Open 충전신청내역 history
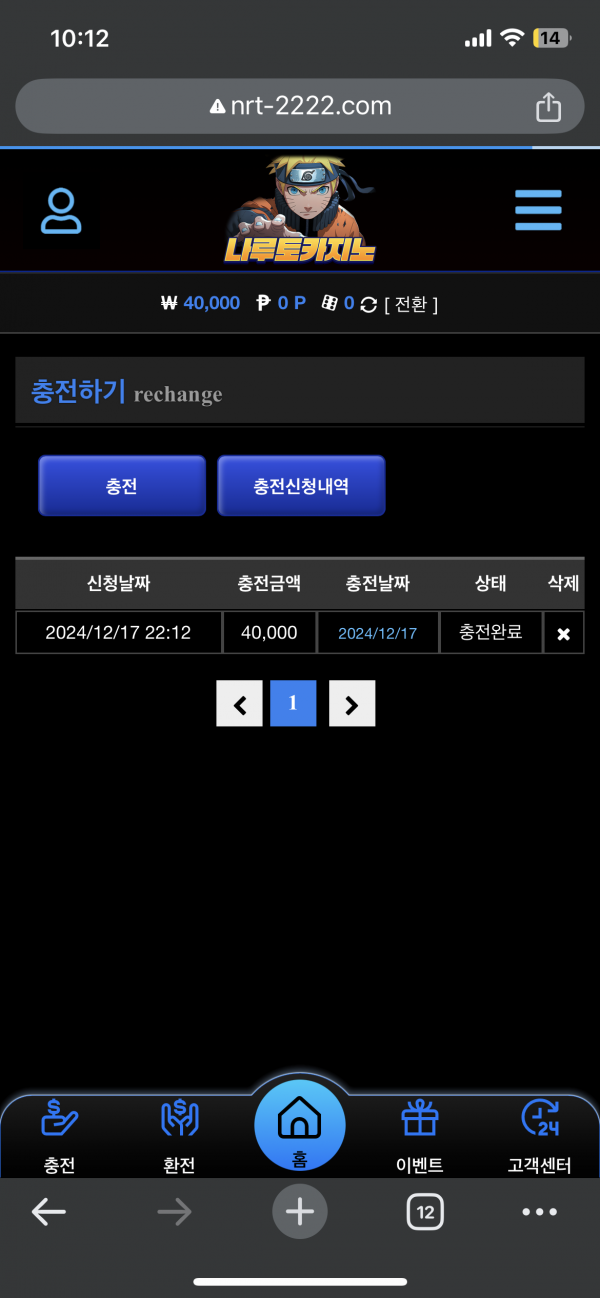 [301, 486]
